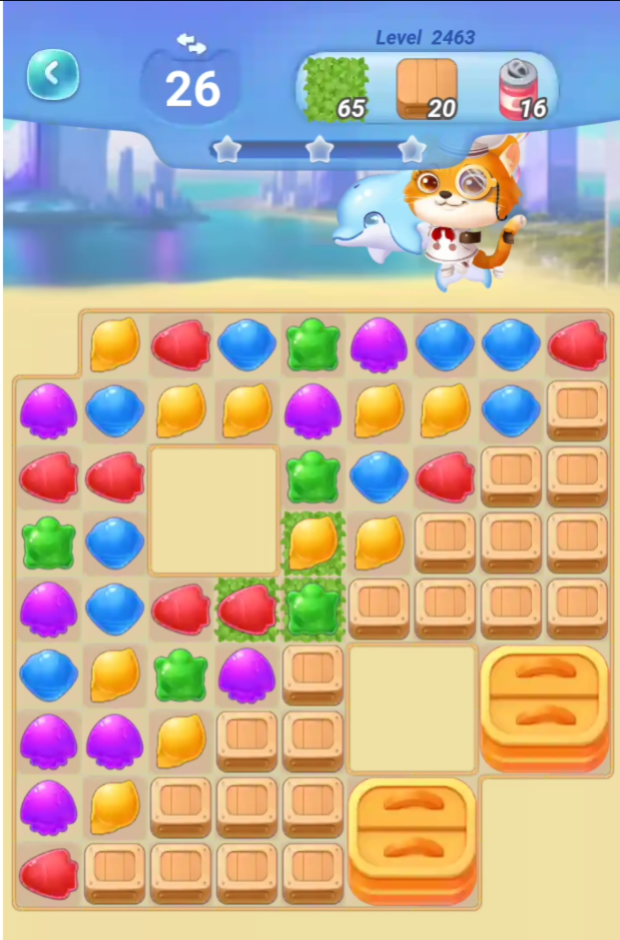Image resolution: width=620 pixels, height=940 pixels.
Task: Select the yellow candy on the grass tile
Action: pyautogui.click(x=314, y=542)
